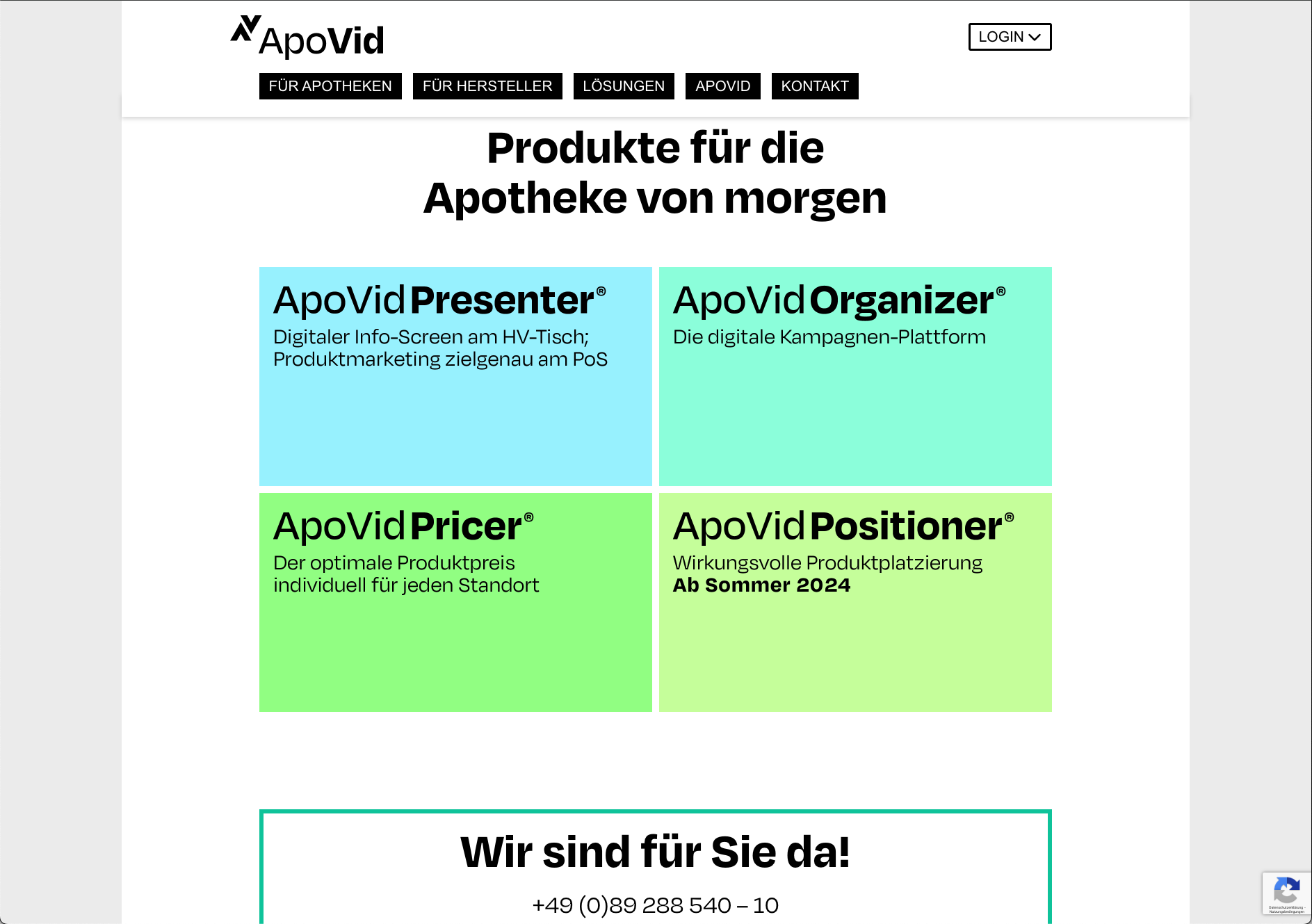Open the ApoVid Presenter product card
The image size is (1312, 924).
(x=455, y=376)
